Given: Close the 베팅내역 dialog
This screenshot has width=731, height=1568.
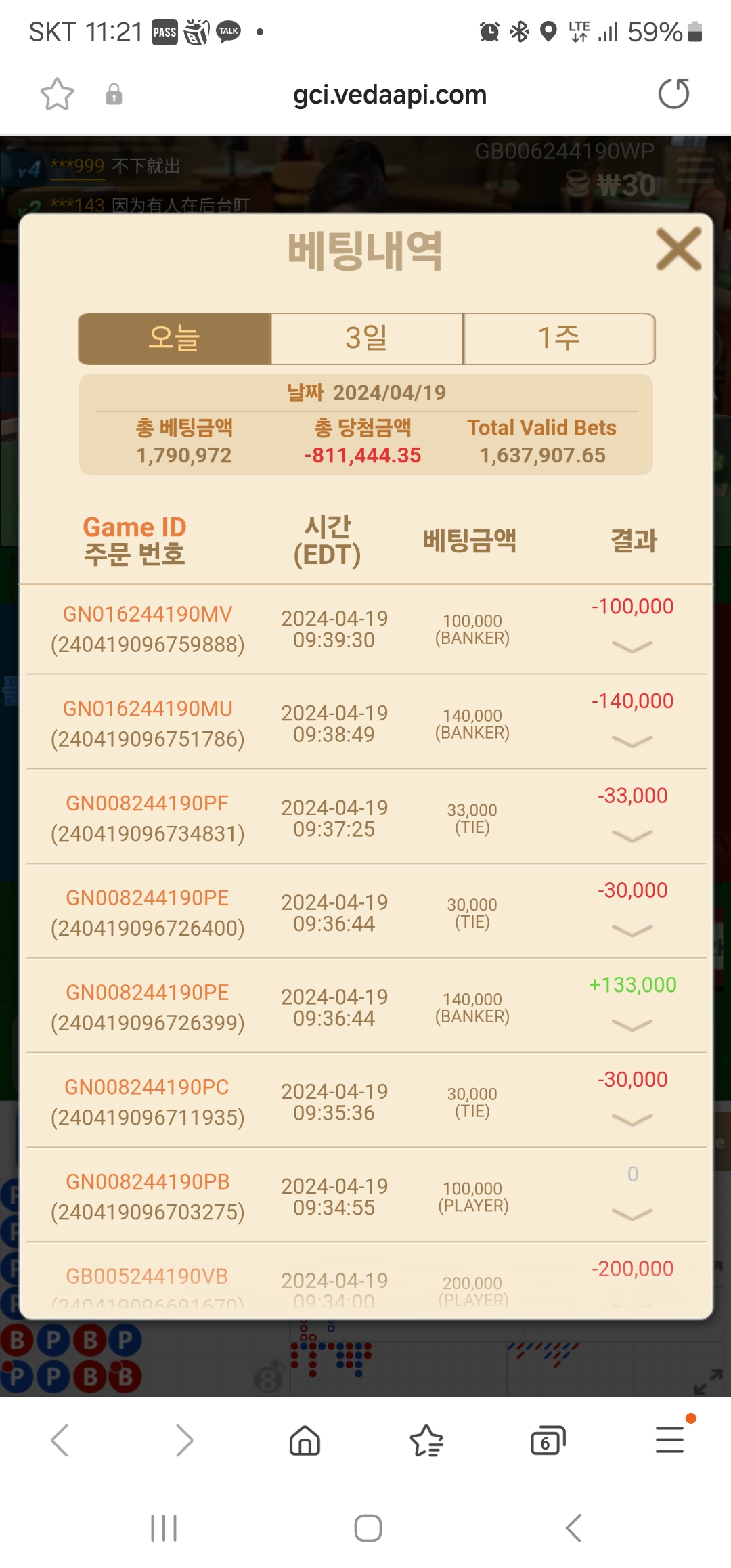Looking at the screenshot, I should (678, 249).
